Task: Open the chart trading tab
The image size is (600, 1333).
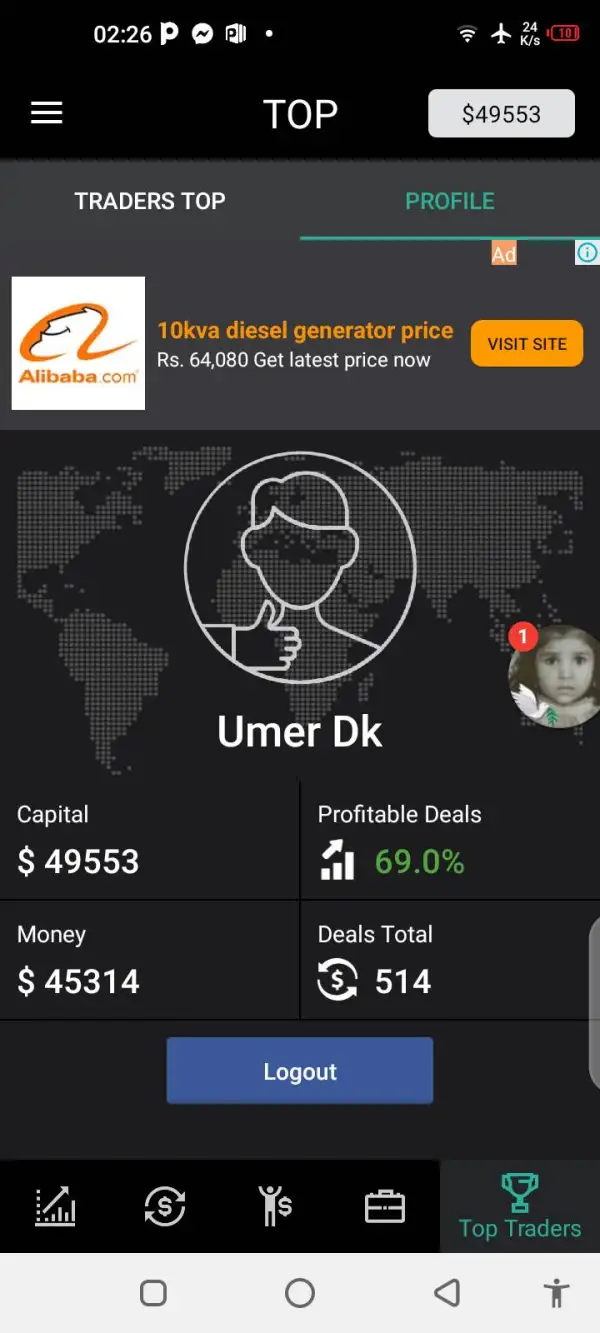Action: 55,1206
